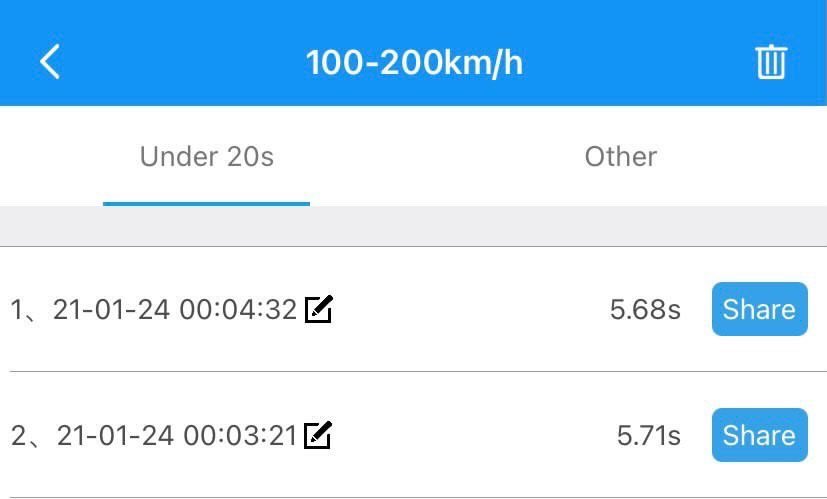827x499 pixels.
Task: Tap the trash icon to delete records
Action: point(770,62)
